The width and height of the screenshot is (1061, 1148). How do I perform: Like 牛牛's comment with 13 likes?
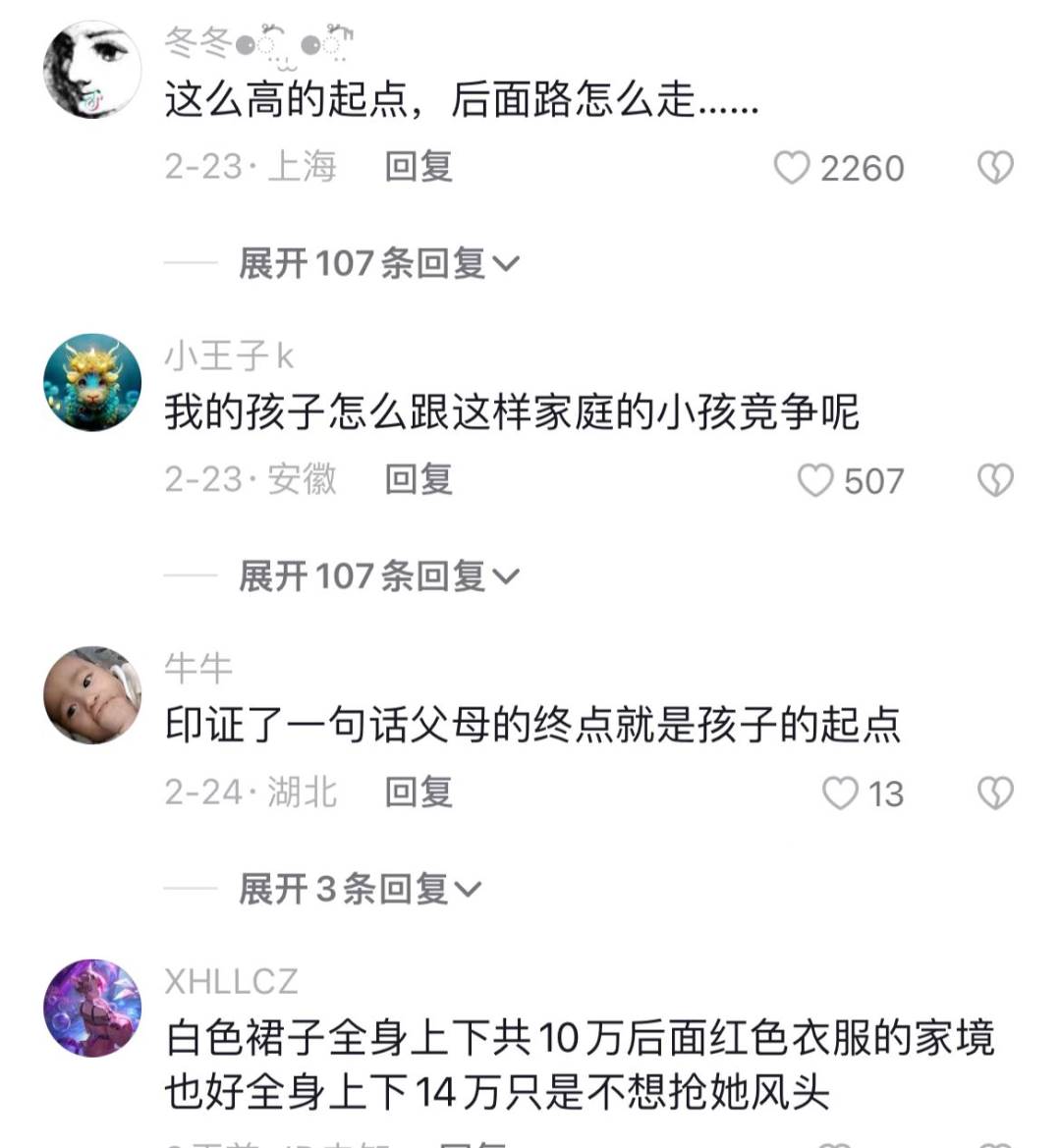(839, 793)
